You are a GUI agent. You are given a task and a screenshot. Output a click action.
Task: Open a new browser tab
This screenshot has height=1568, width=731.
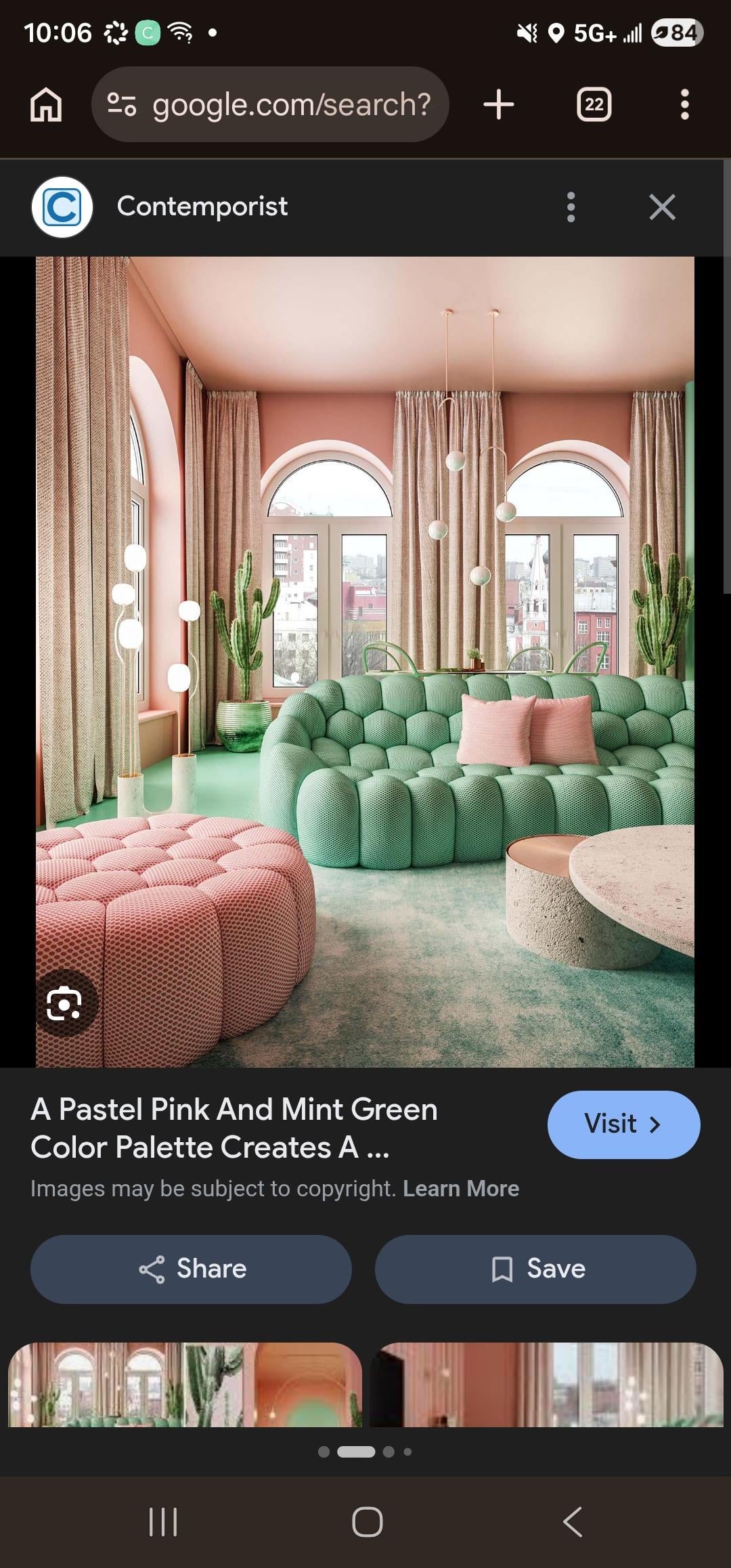click(499, 105)
